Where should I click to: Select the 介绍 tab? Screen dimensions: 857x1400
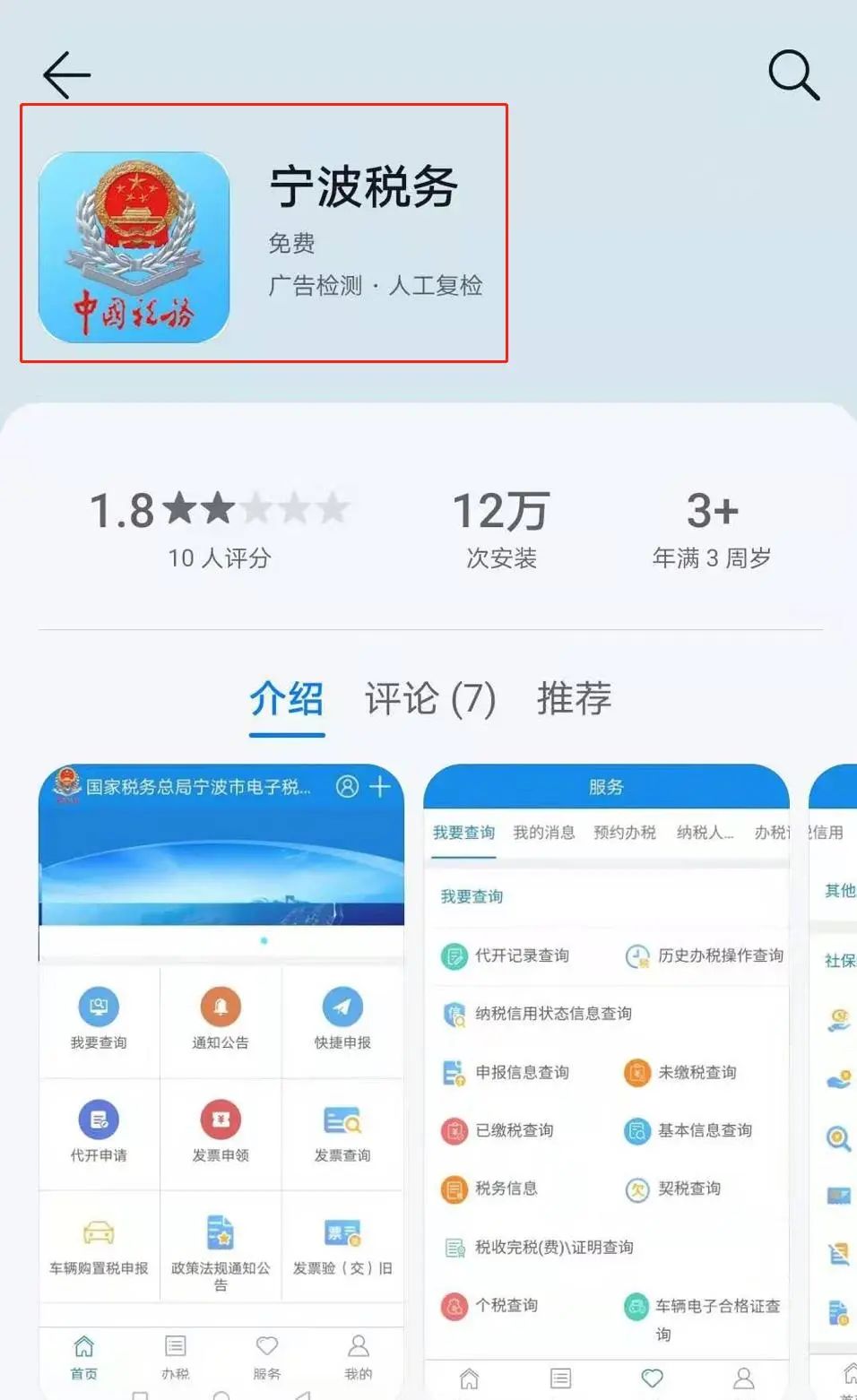coord(287,698)
